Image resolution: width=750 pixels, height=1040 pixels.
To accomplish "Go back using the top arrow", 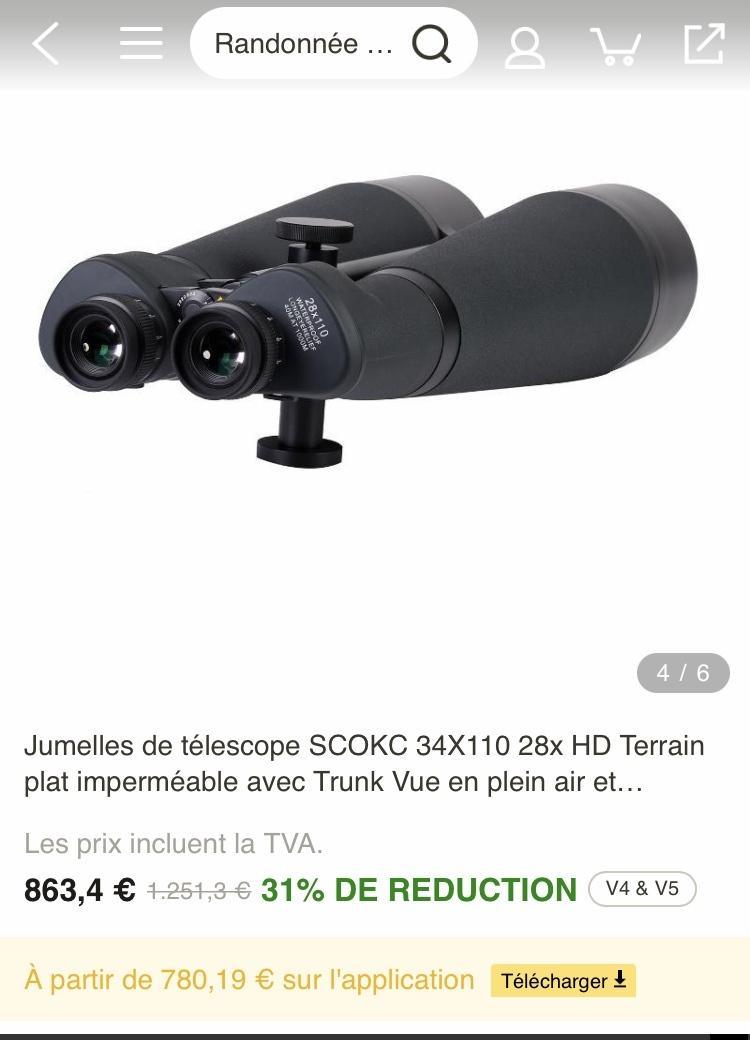I will coord(46,44).
